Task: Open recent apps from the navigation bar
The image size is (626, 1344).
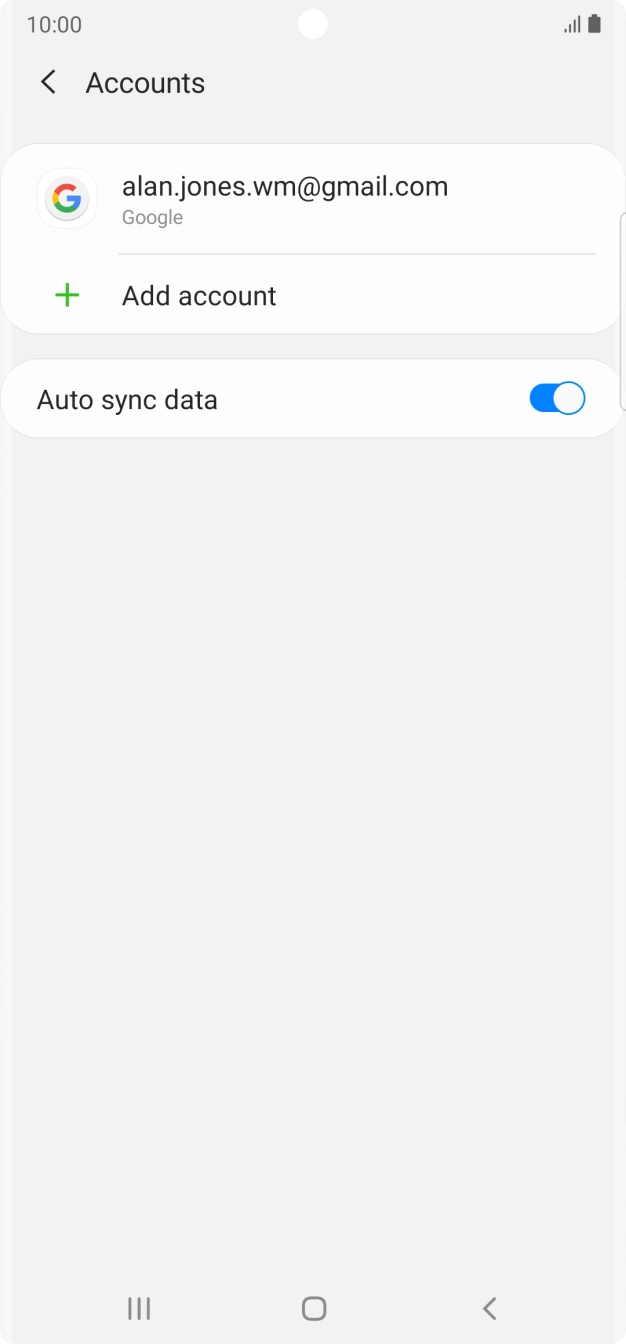Action: click(x=139, y=1308)
